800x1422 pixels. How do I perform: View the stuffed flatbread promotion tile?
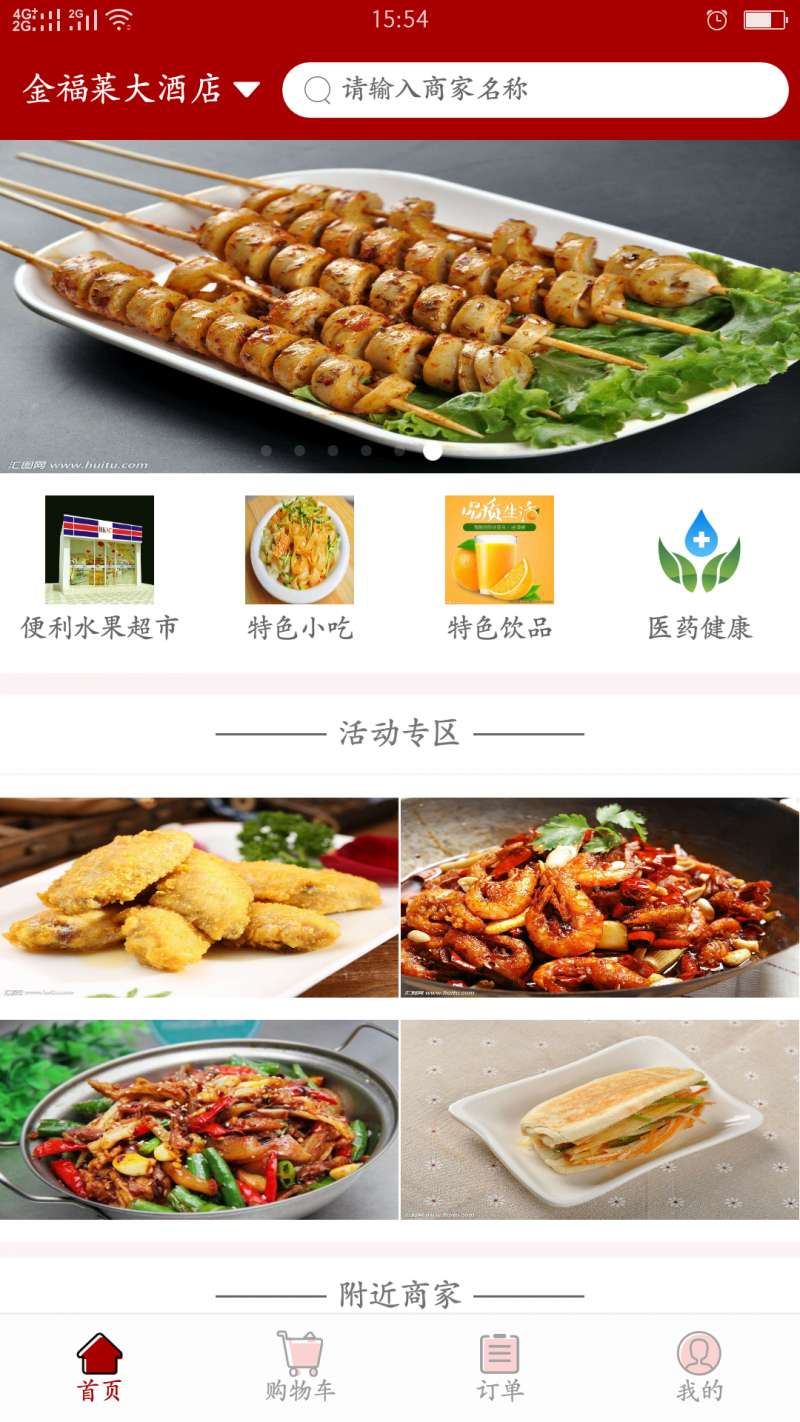(x=600, y=1119)
